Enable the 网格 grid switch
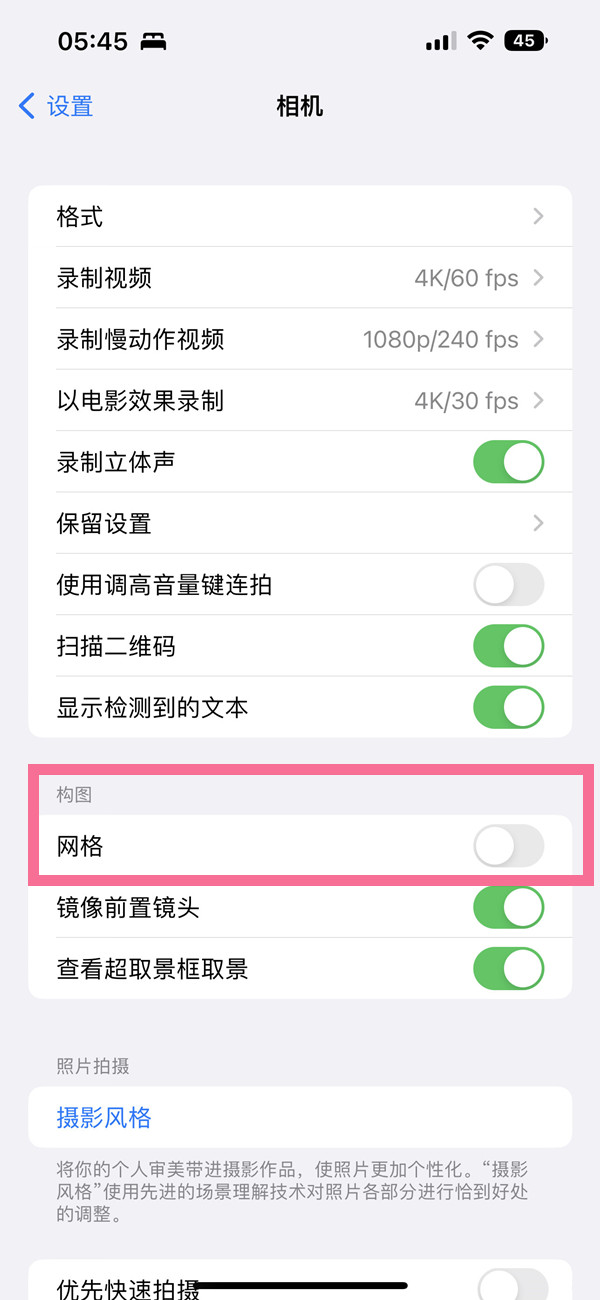The image size is (600, 1300). (508, 847)
